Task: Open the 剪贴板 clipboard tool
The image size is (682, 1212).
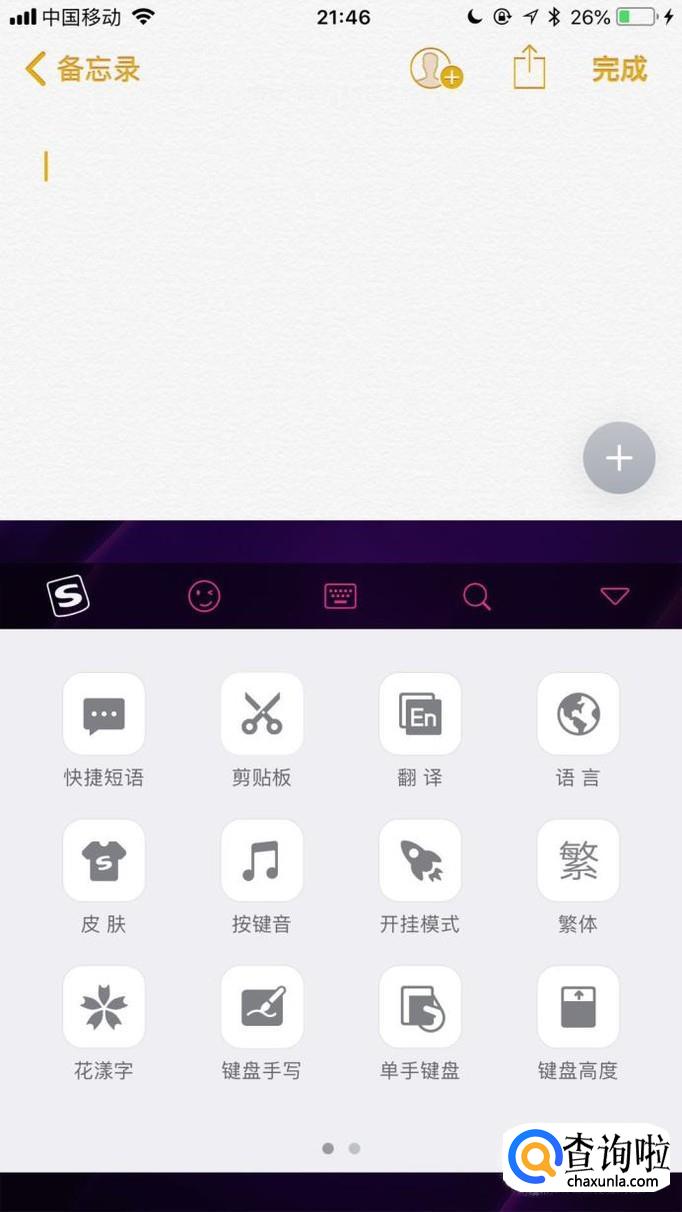Action: 262,714
